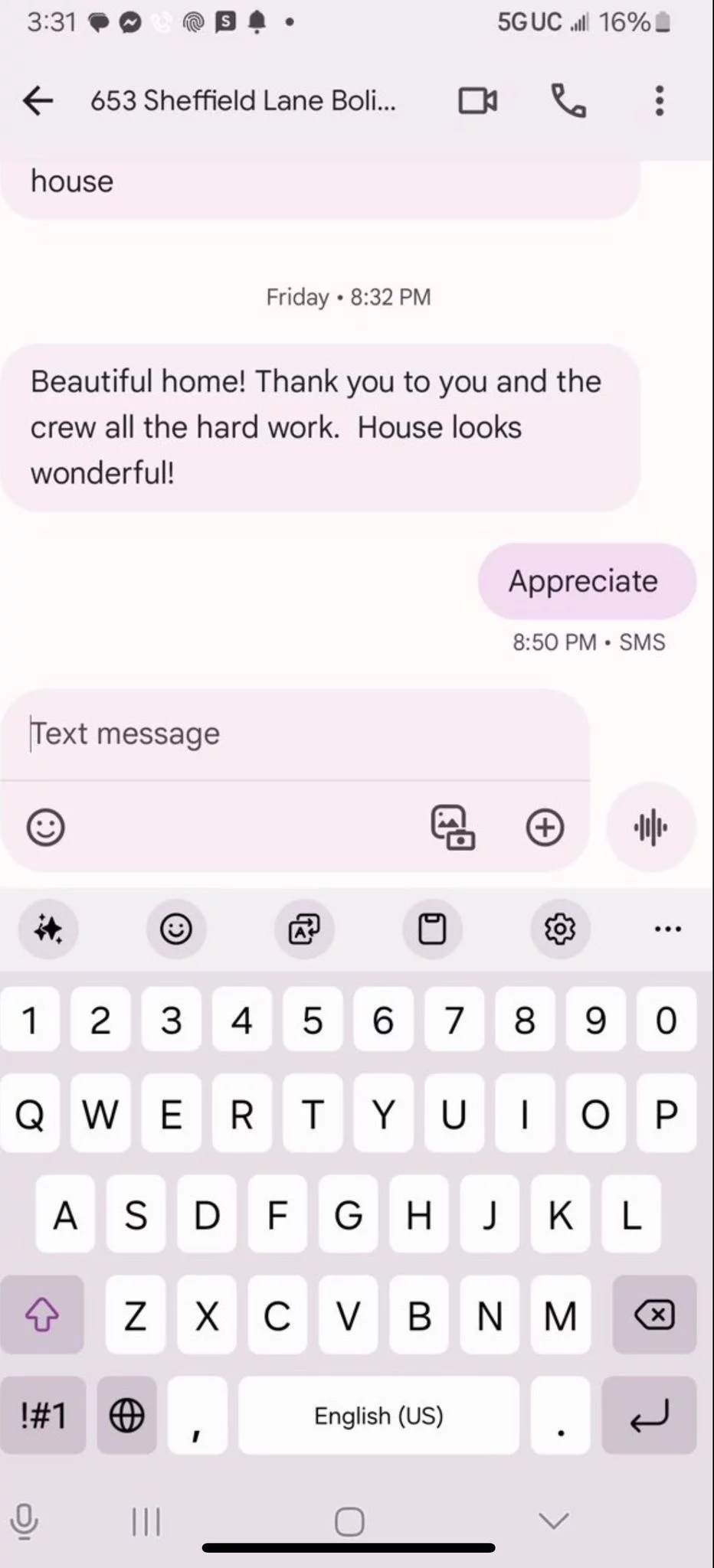Screen dimensions: 714x1568
Task: Tap the backspace key
Action: pos(654,1315)
